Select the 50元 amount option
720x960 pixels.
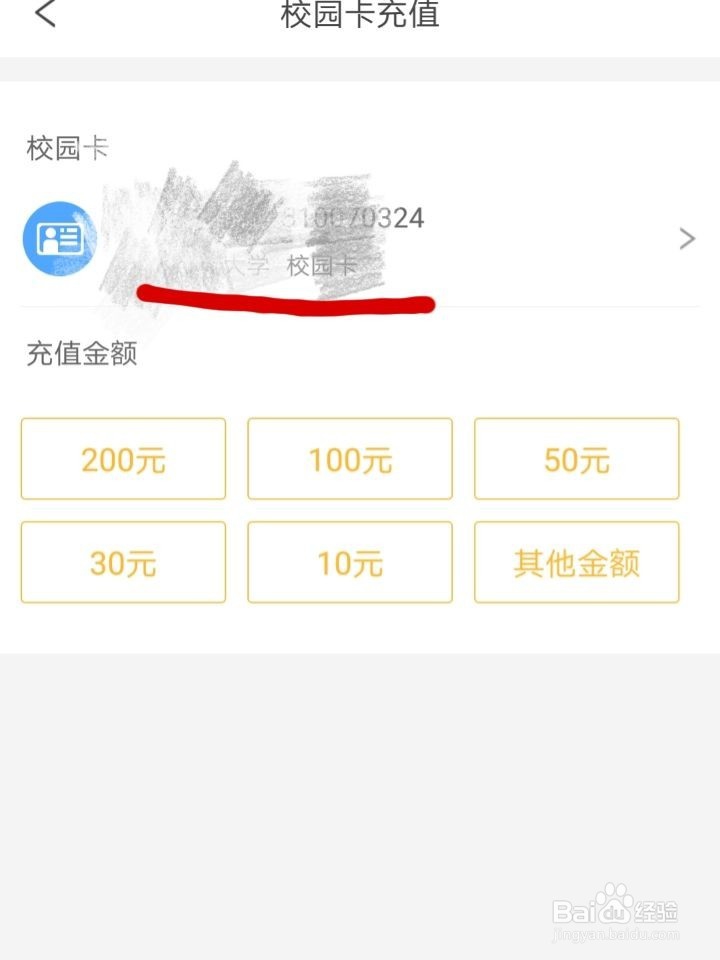[x=576, y=459]
